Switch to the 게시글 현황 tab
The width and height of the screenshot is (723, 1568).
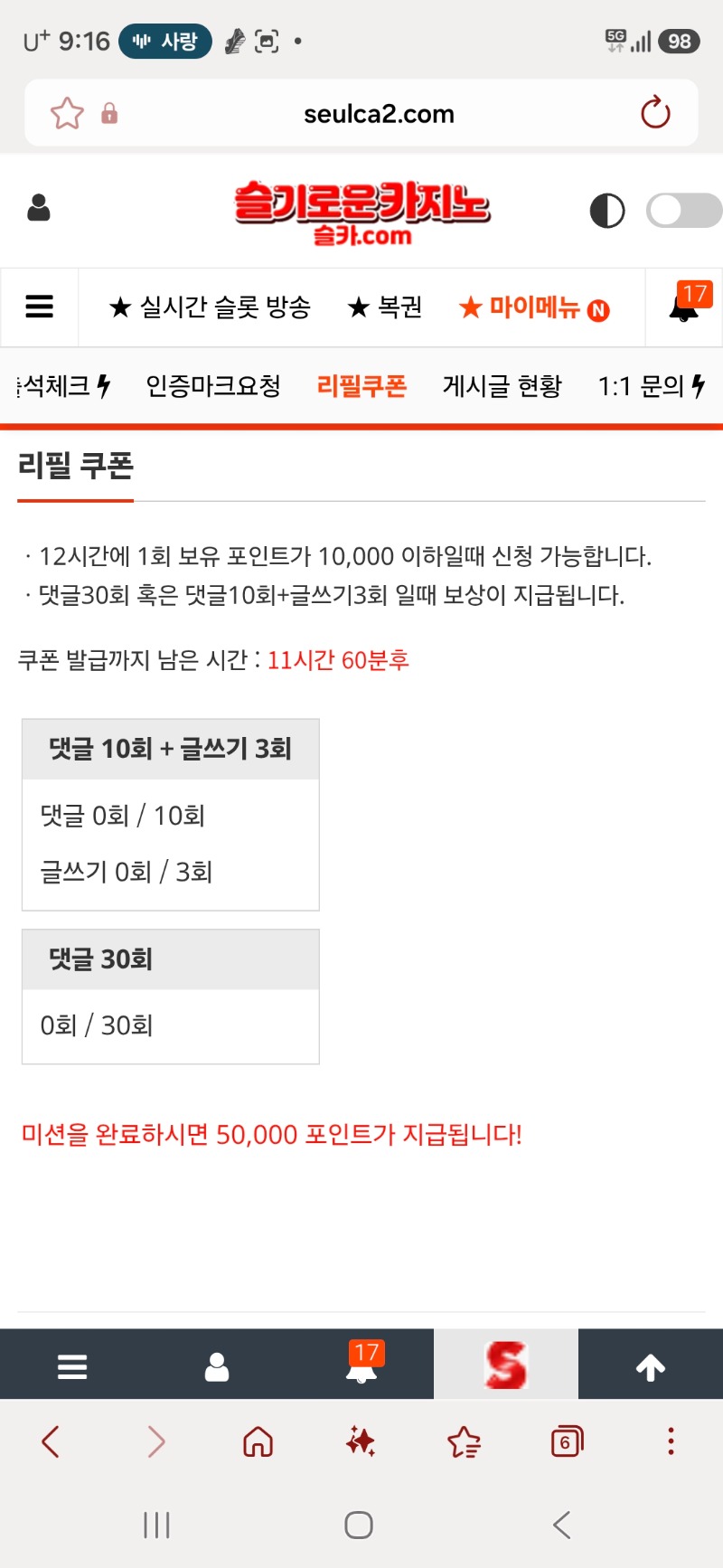(x=502, y=387)
